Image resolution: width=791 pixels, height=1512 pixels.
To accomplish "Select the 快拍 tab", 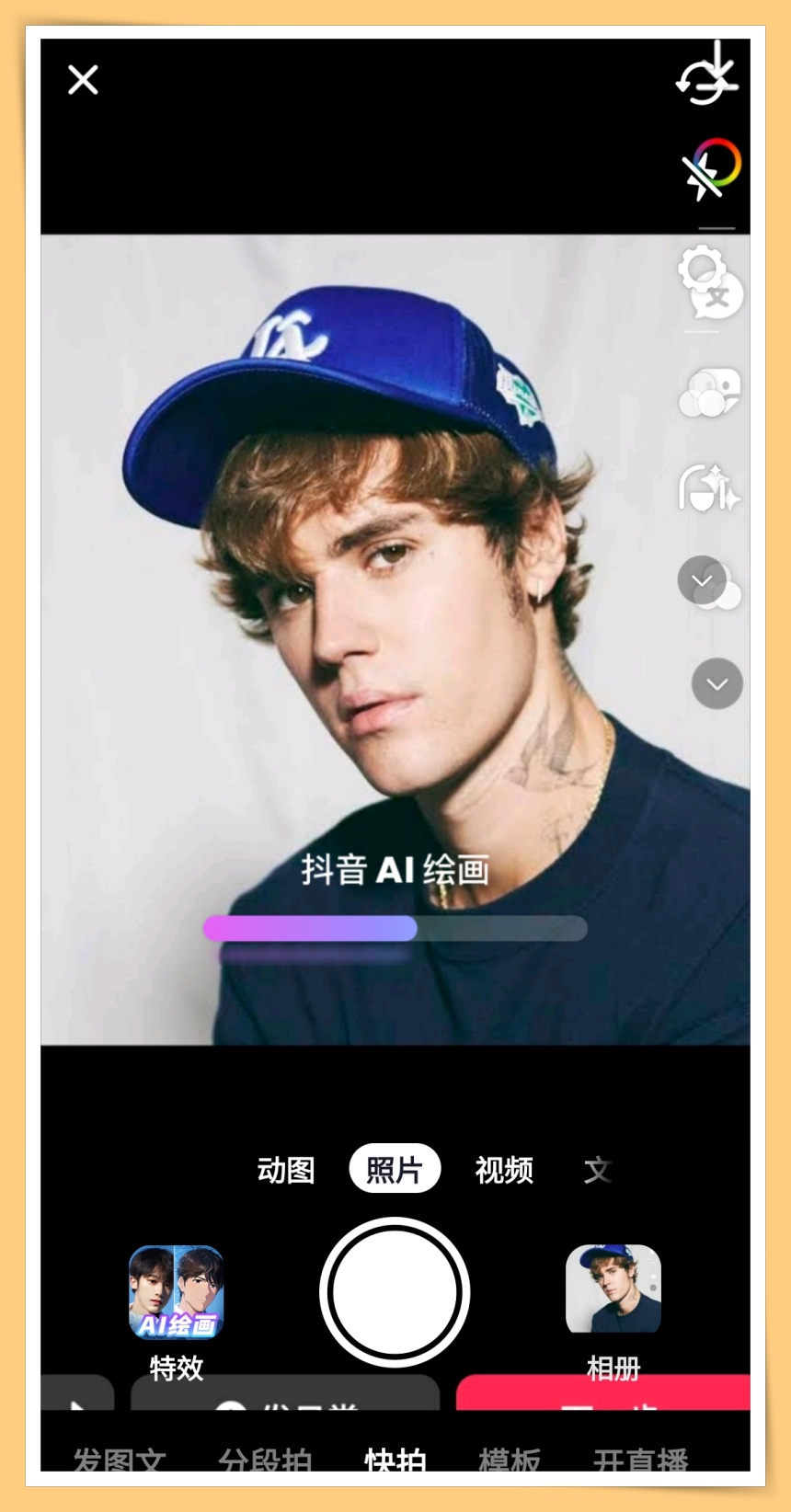I will click(x=395, y=1458).
